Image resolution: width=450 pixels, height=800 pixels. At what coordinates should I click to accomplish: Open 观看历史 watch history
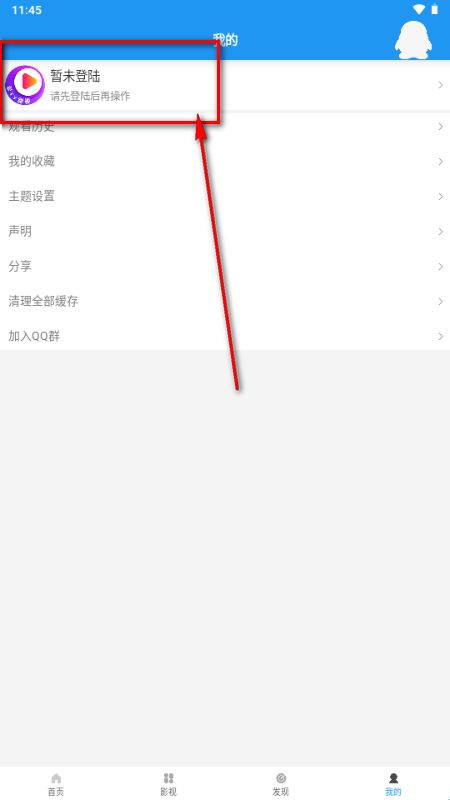(225, 127)
